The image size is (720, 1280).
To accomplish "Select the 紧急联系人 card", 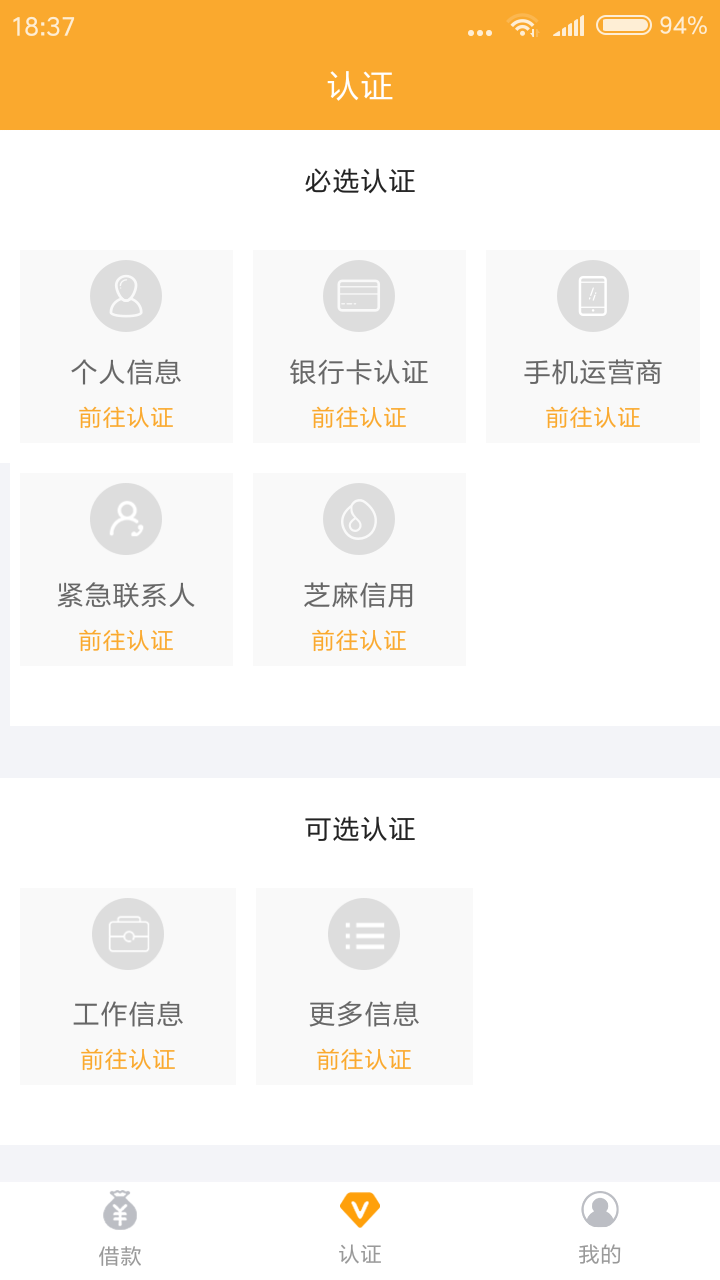I will point(126,569).
